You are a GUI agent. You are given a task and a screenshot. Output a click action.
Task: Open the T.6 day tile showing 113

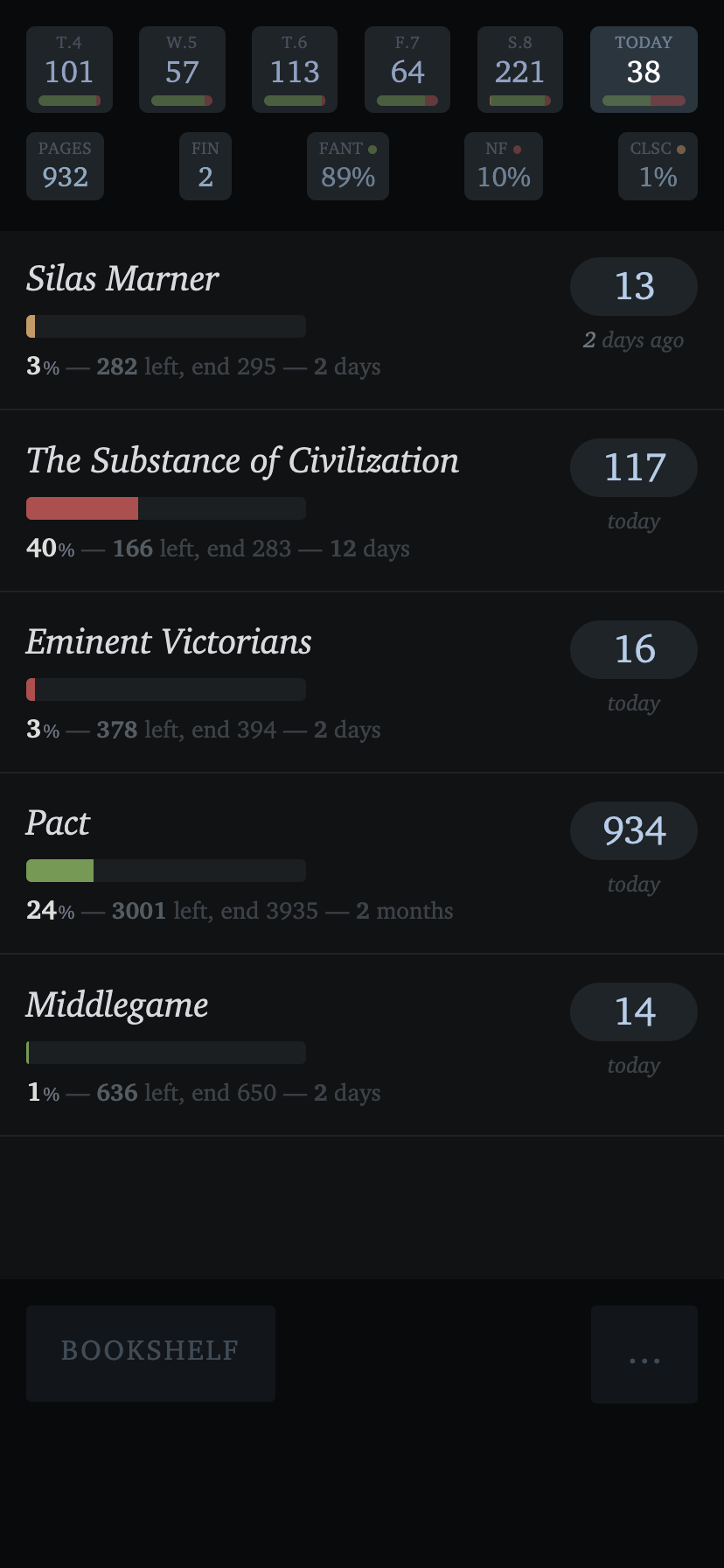tap(295, 70)
